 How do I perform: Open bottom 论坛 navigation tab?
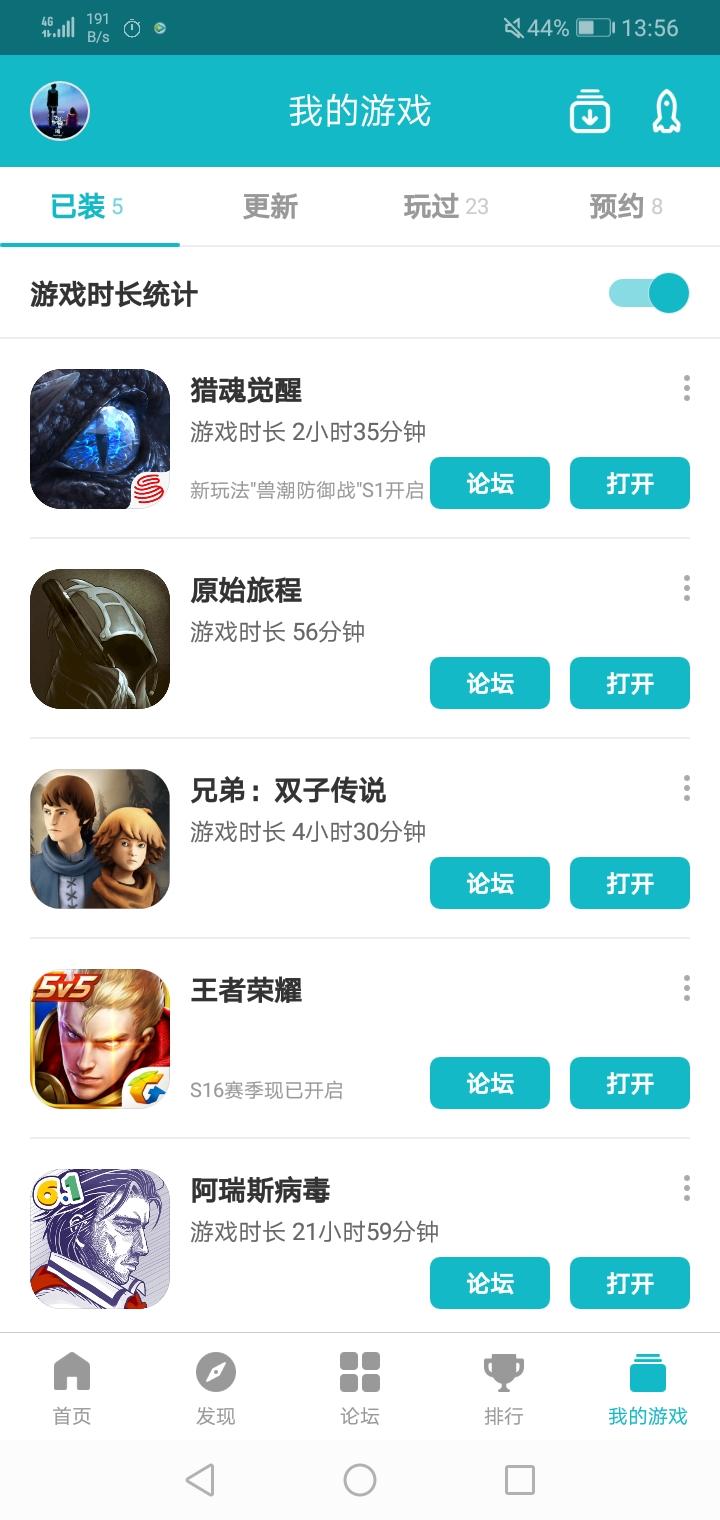pos(360,1388)
